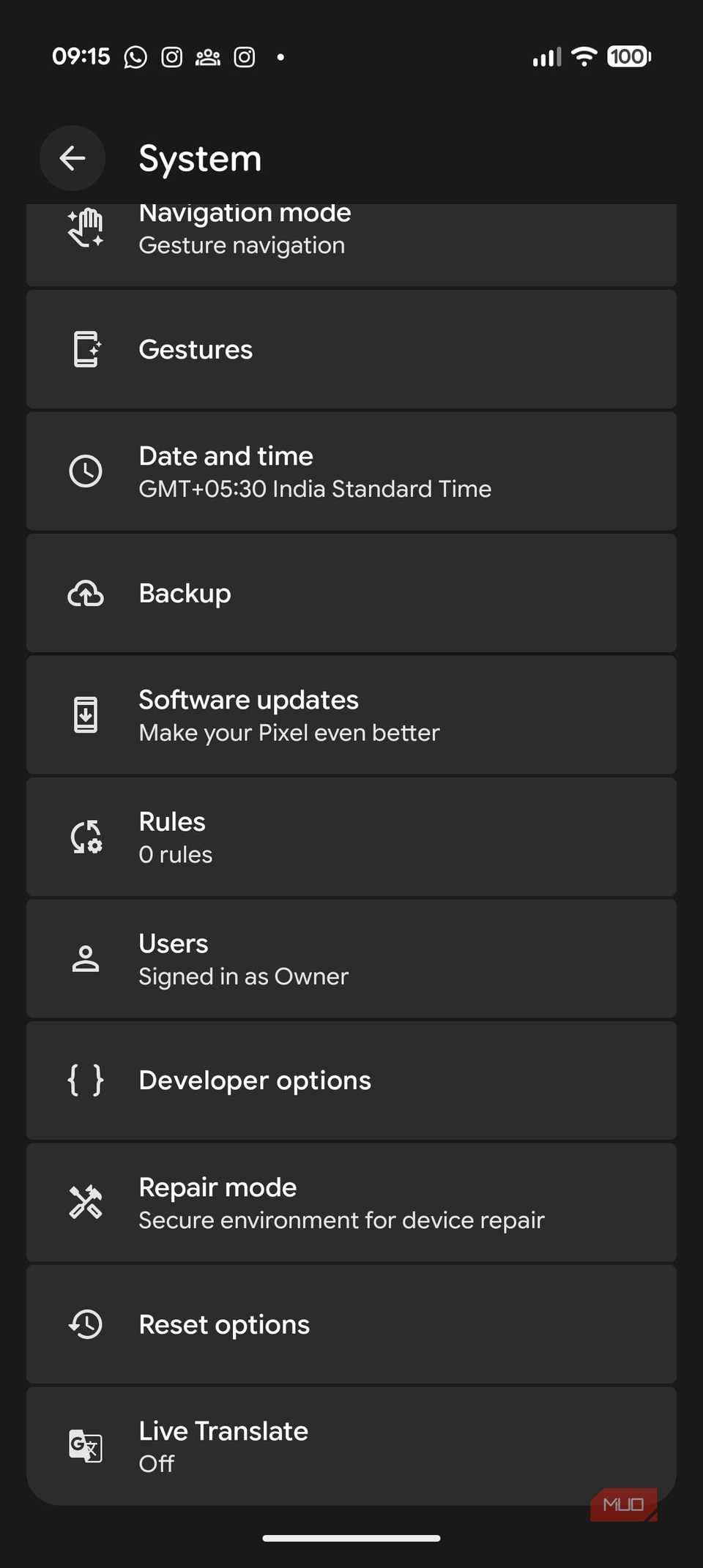The height and width of the screenshot is (1568, 703).
Task: Tap the Navigation mode hand gesture icon
Action: [x=86, y=228]
